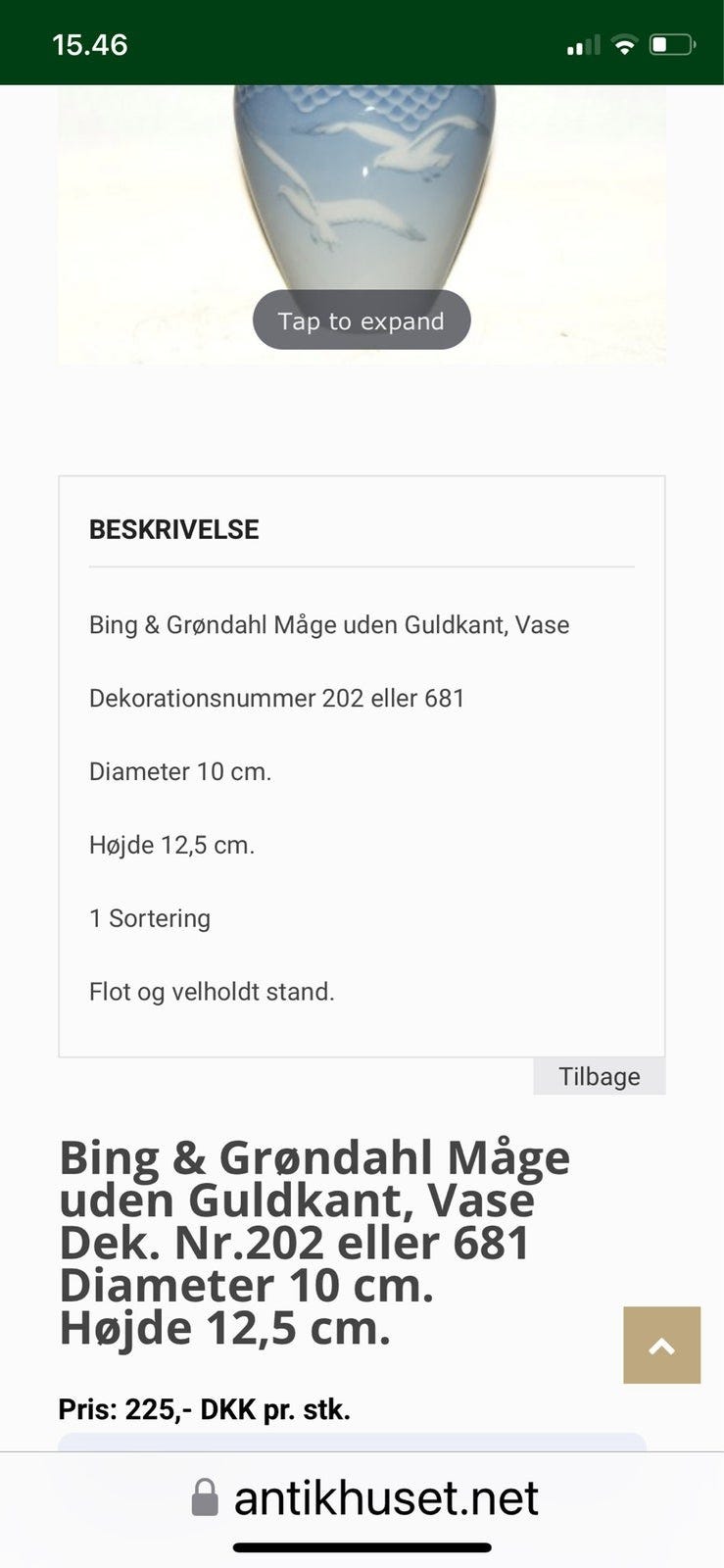This screenshot has height=1568, width=724.
Task: Click the vase image thumbnail
Action: pos(361,196)
